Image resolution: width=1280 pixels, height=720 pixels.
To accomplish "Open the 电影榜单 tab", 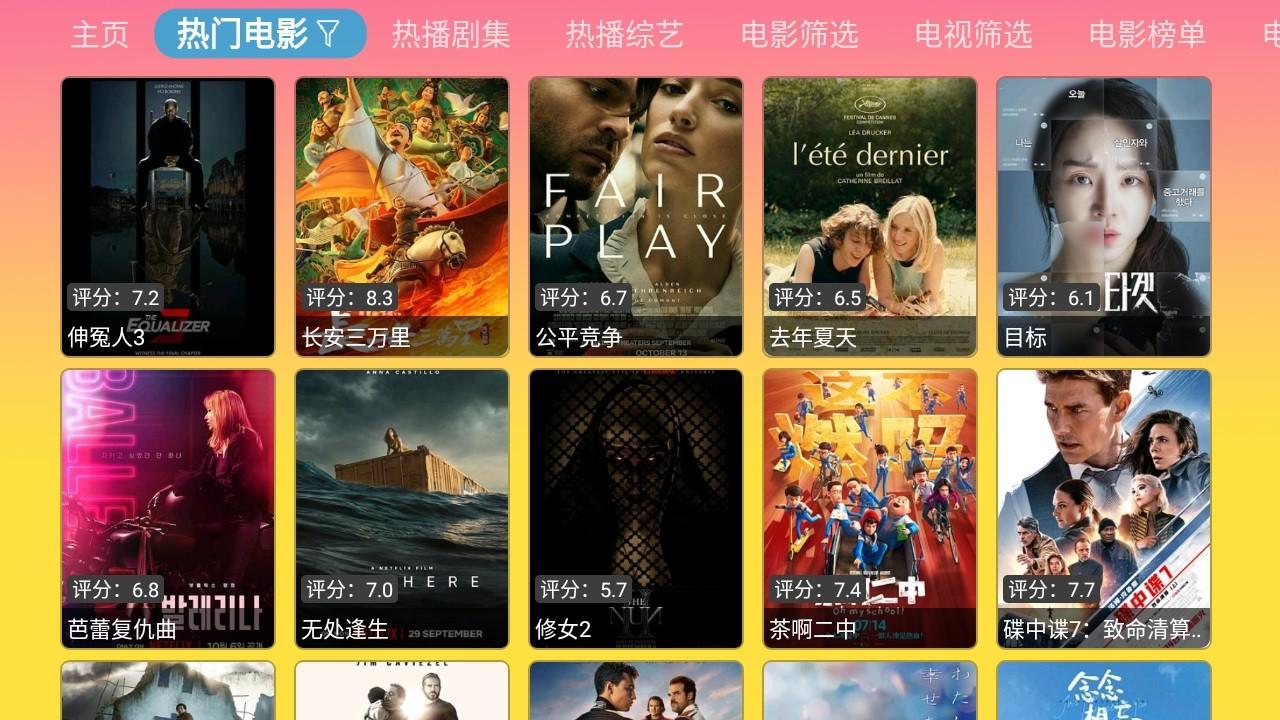I will coord(1147,35).
